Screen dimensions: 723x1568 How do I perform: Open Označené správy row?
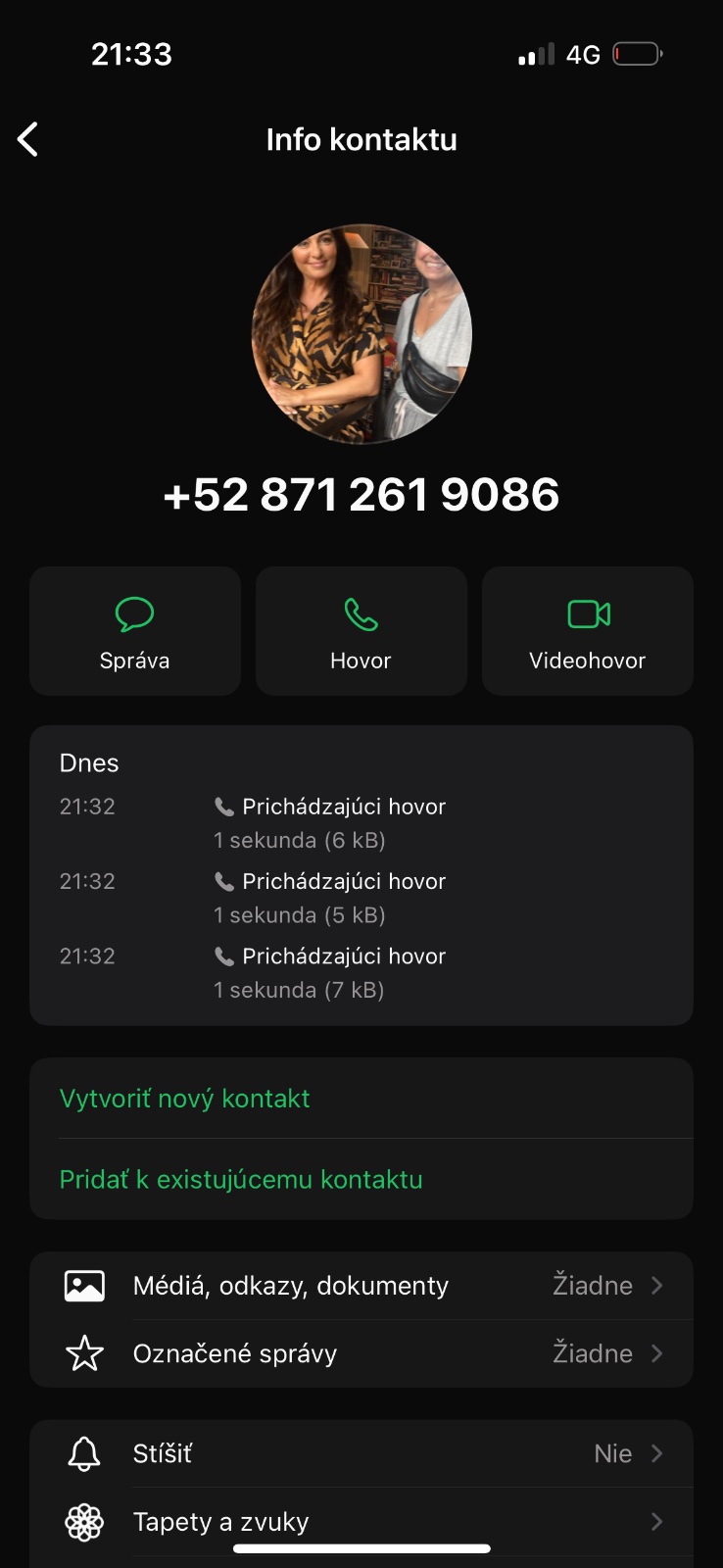pyautogui.click(x=361, y=1353)
